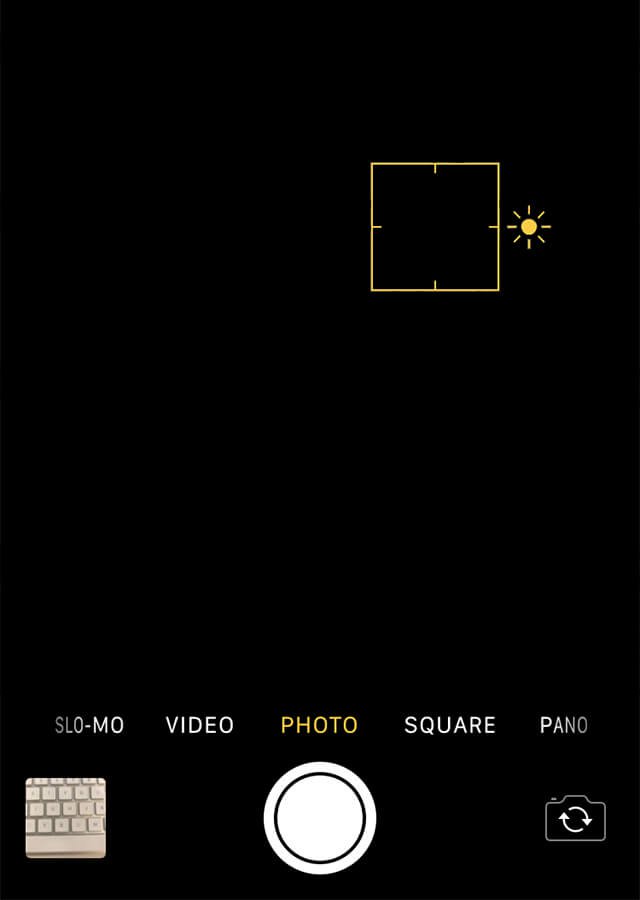Switch to SQUARE mode

(450, 726)
